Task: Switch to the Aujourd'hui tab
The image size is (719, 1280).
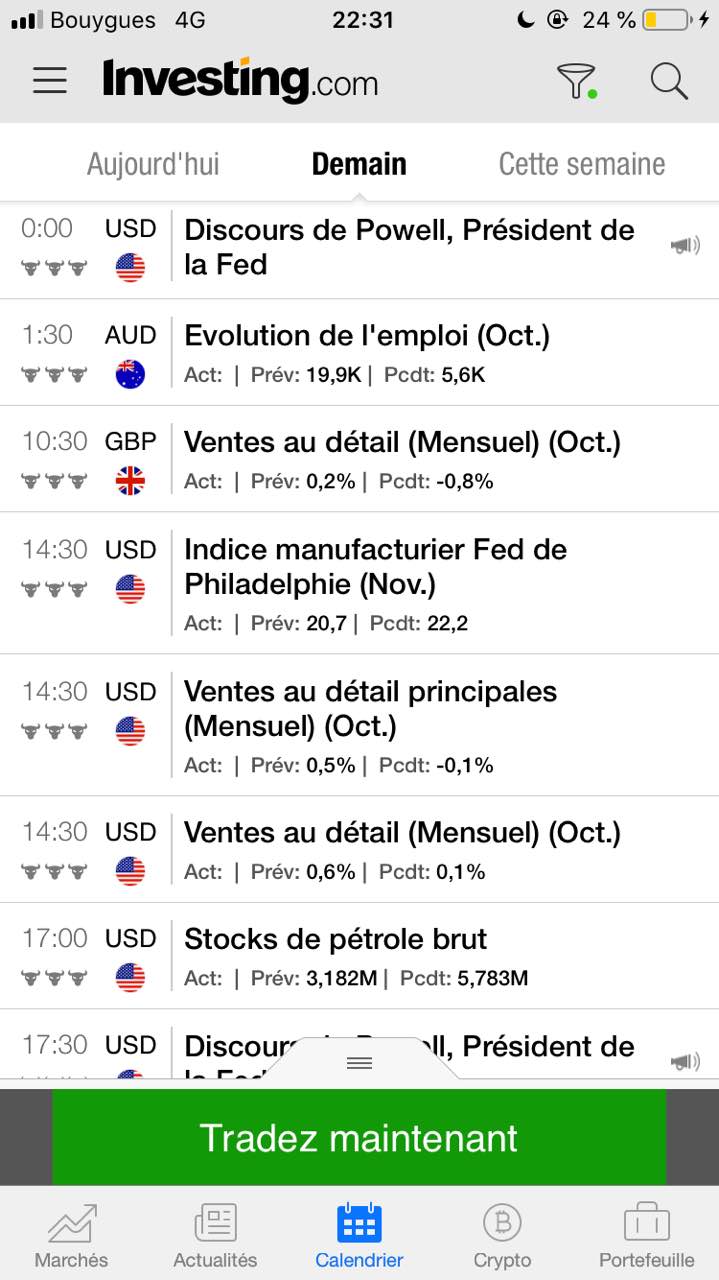Action: coord(153,164)
